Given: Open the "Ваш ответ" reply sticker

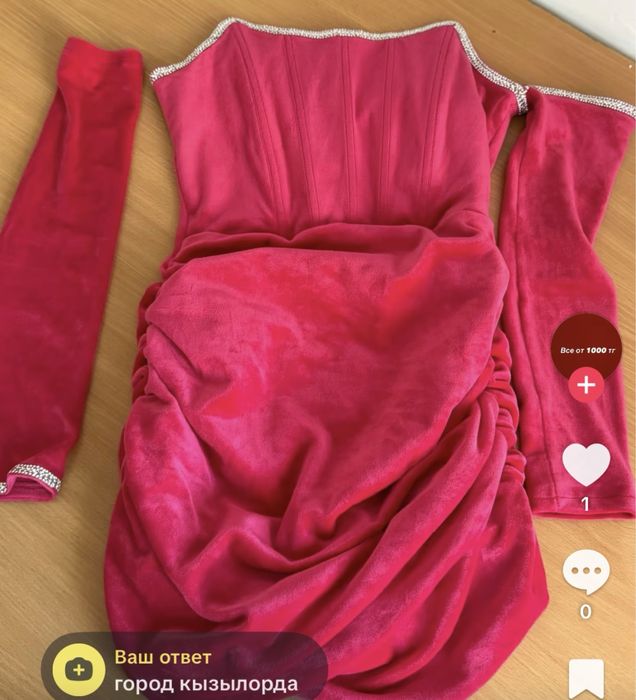Looking at the screenshot, I should pos(185,668).
